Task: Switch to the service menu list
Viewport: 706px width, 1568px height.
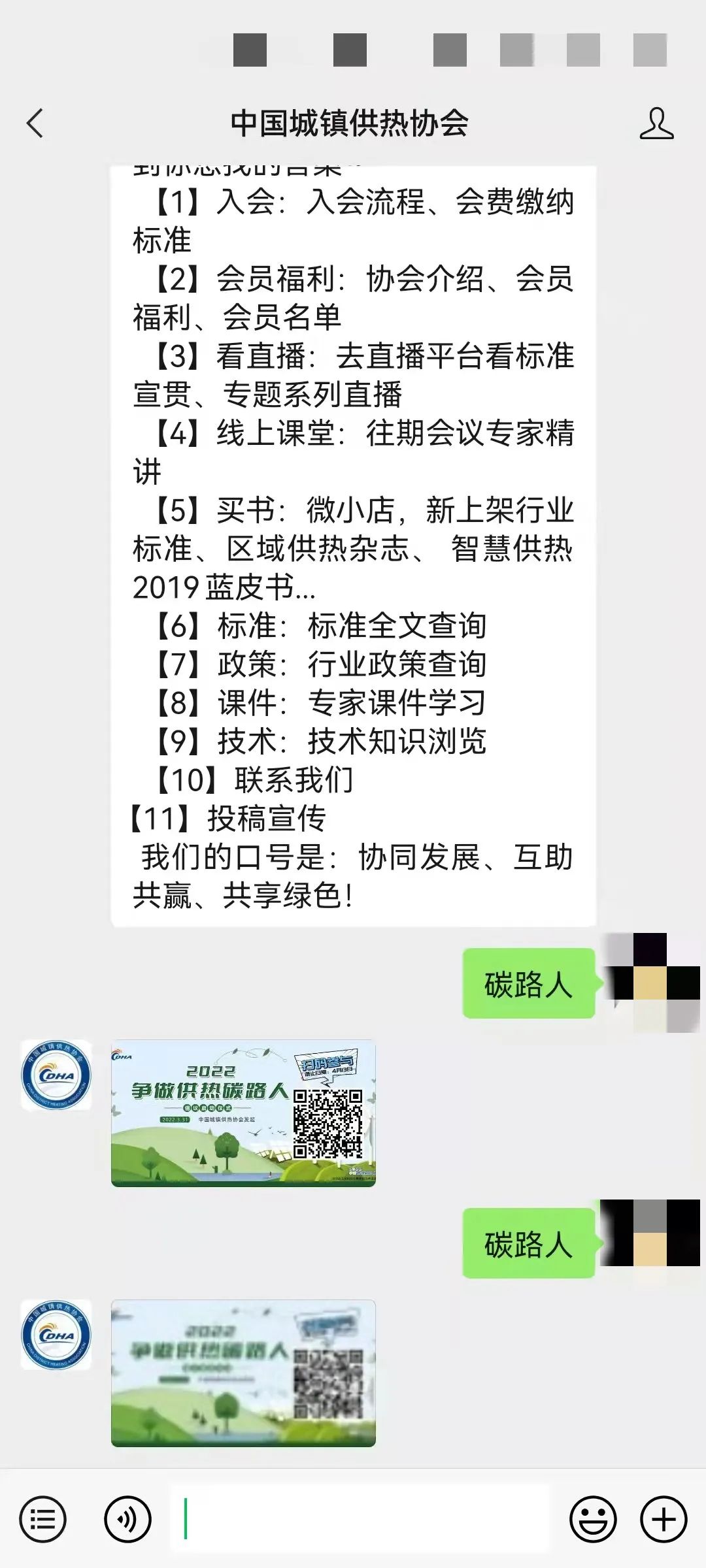Action: [x=43, y=1519]
